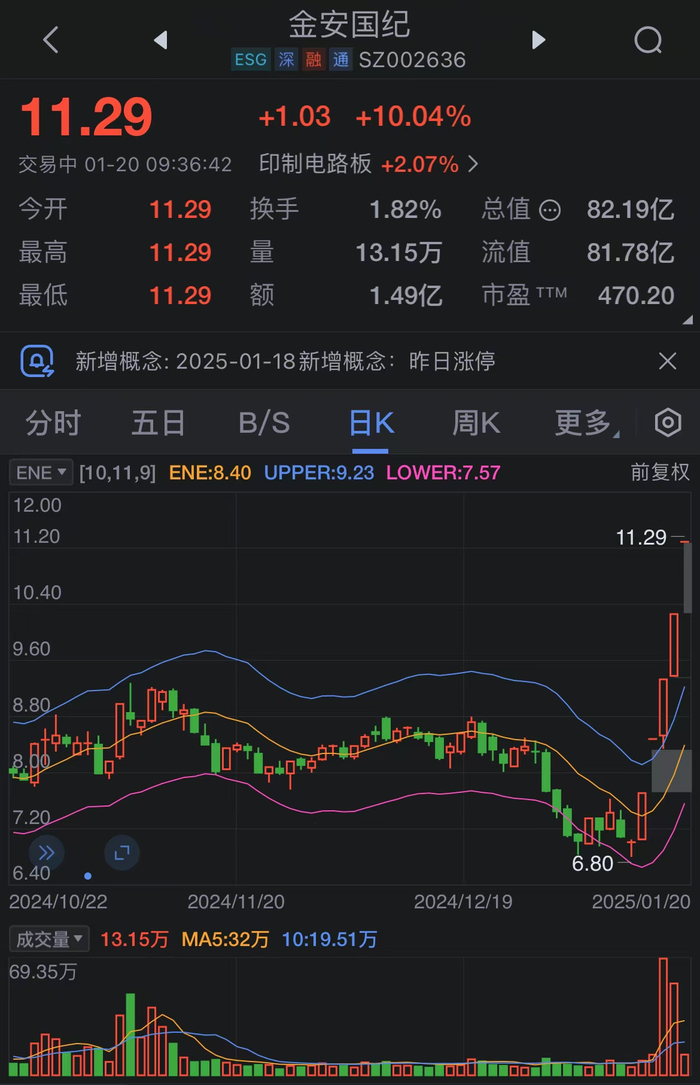Go back to the previous page
700x1085 pixels.
coord(51,40)
